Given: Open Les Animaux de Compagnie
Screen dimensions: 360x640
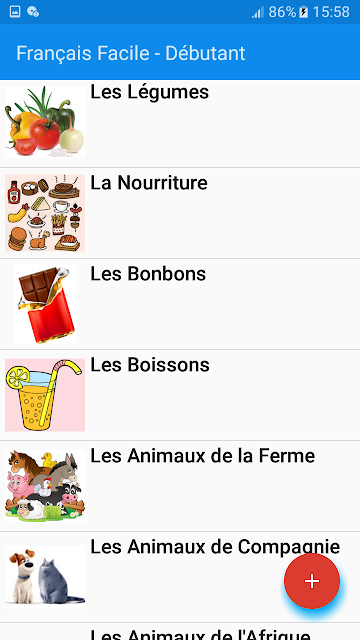Looking at the screenshot, I should click(180, 577).
